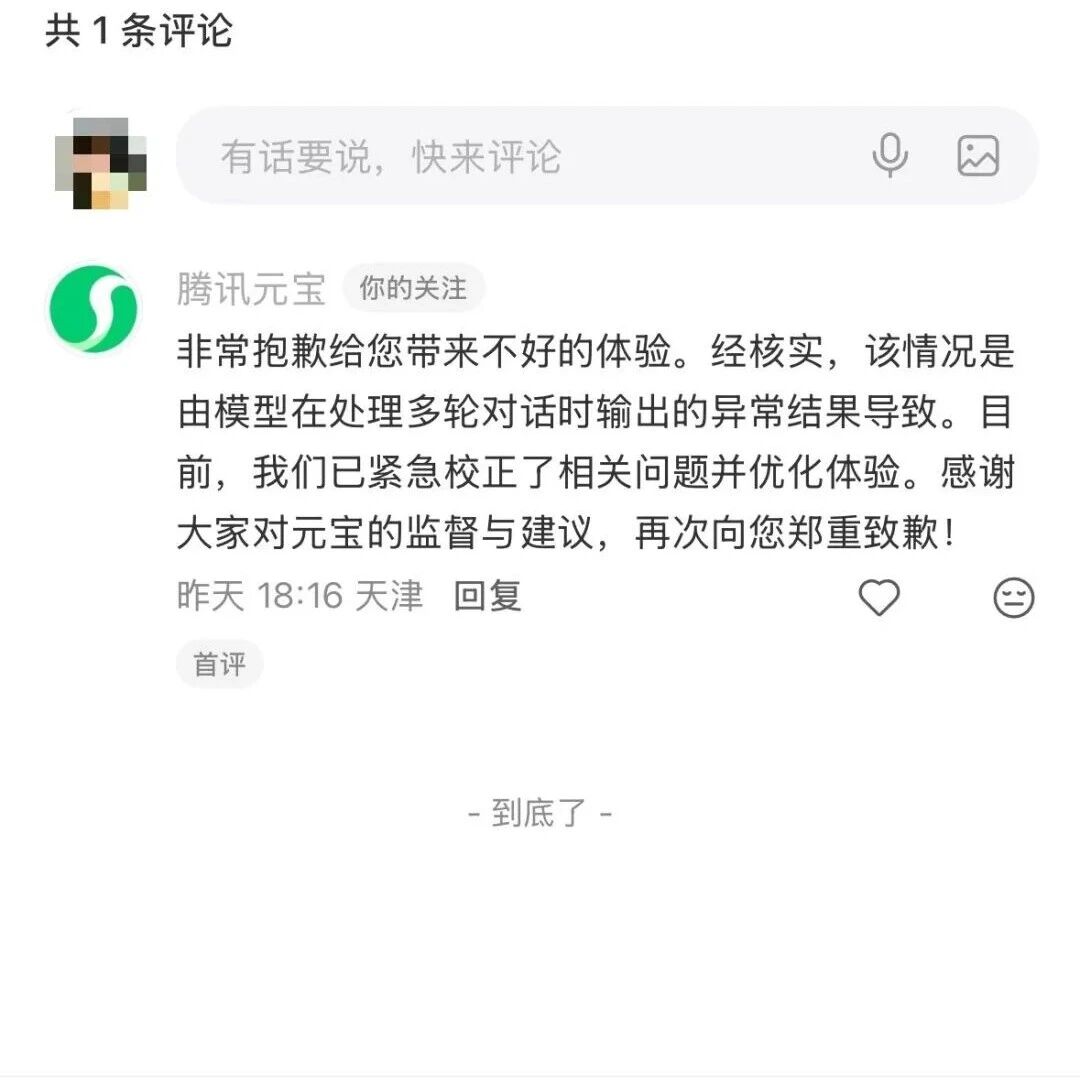
Task: Open the 腾讯元宝 username
Action: coord(251,289)
